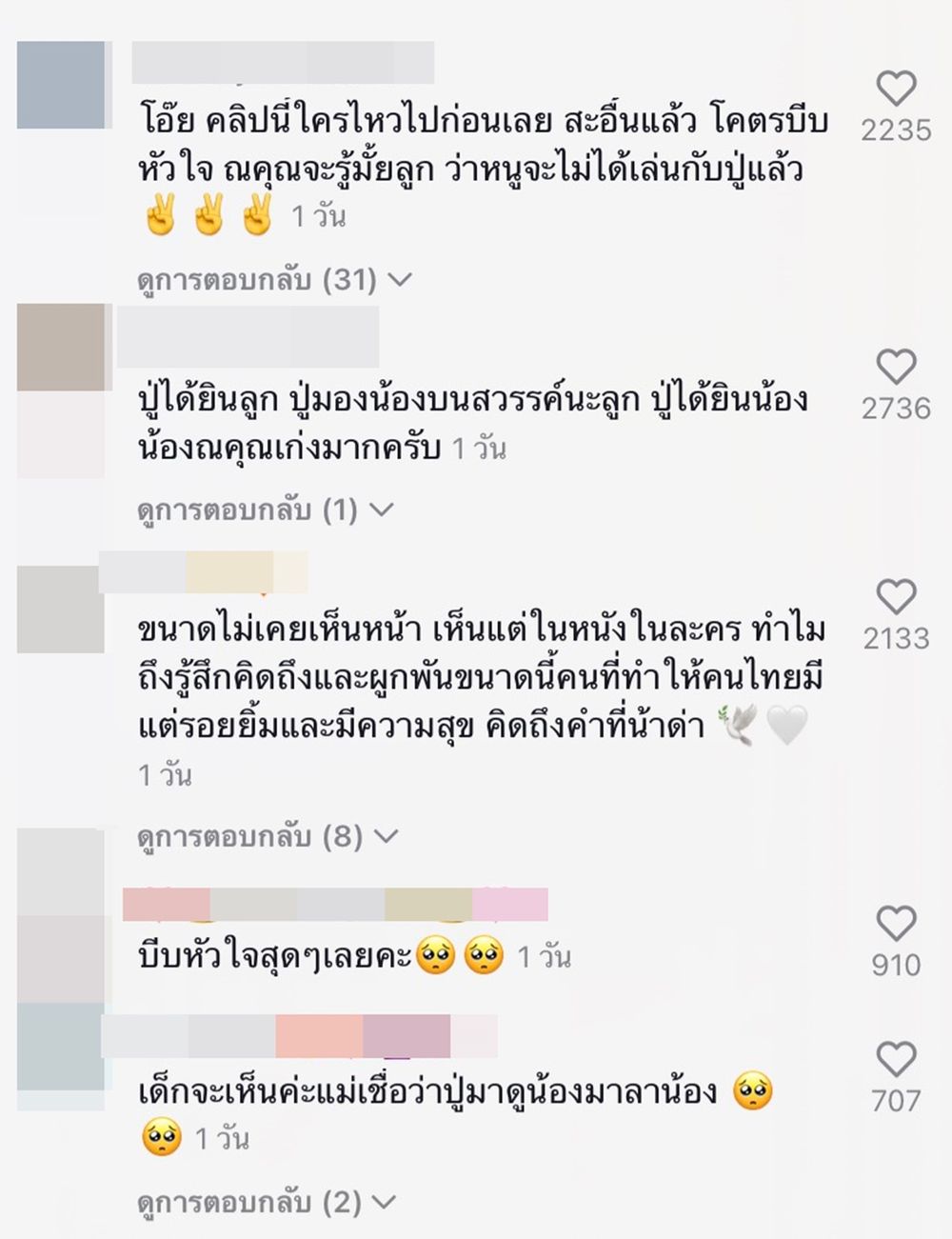Open avatar of commenter with 2736 likes
This screenshot has height=1239, width=952.
pyautogui.click(x=61, y=348)
